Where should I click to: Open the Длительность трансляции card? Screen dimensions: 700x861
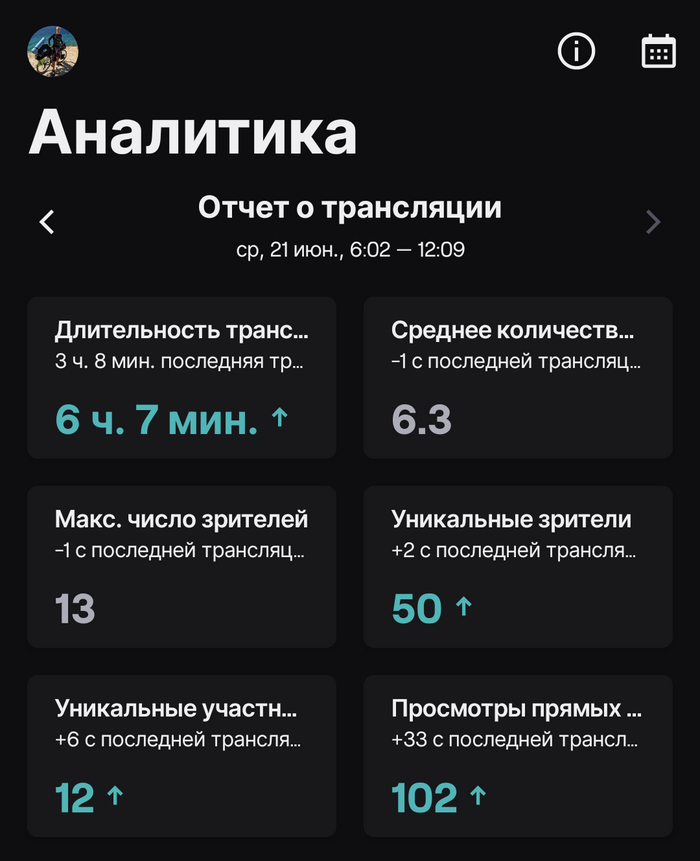pos(181,378)
